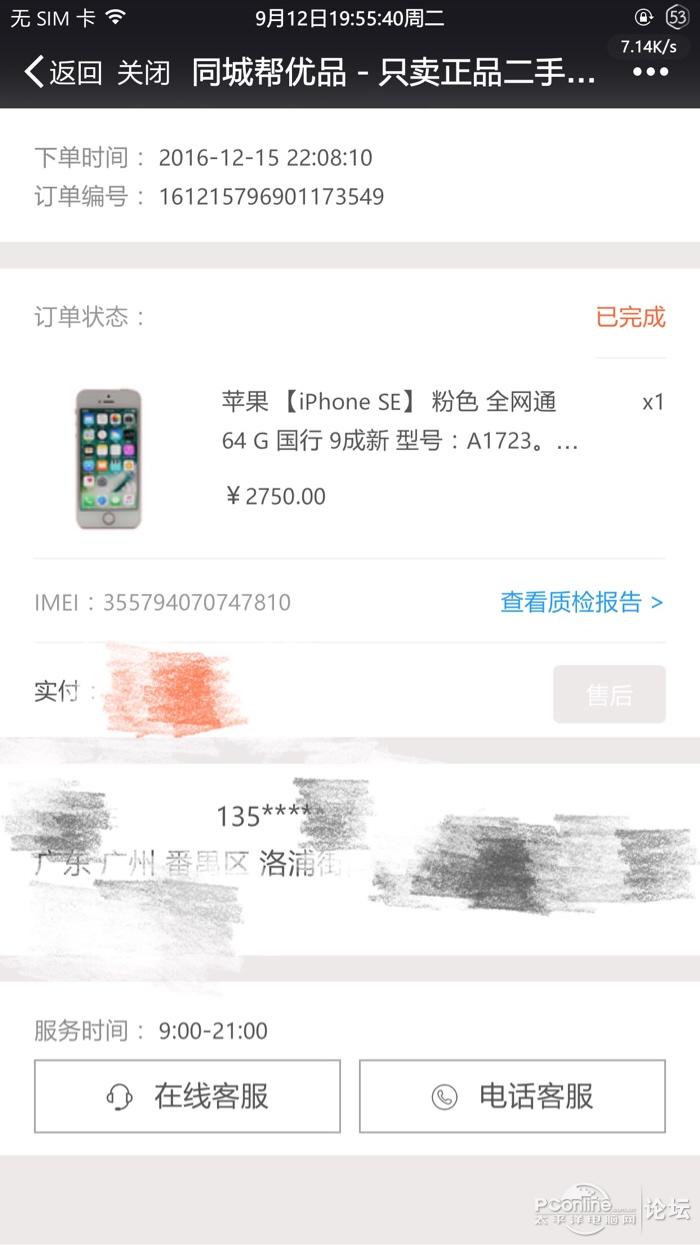Viewport: 700px width, 1245px height.
Task: Open the three-dot overflow menu
Action: click(650, 72)
